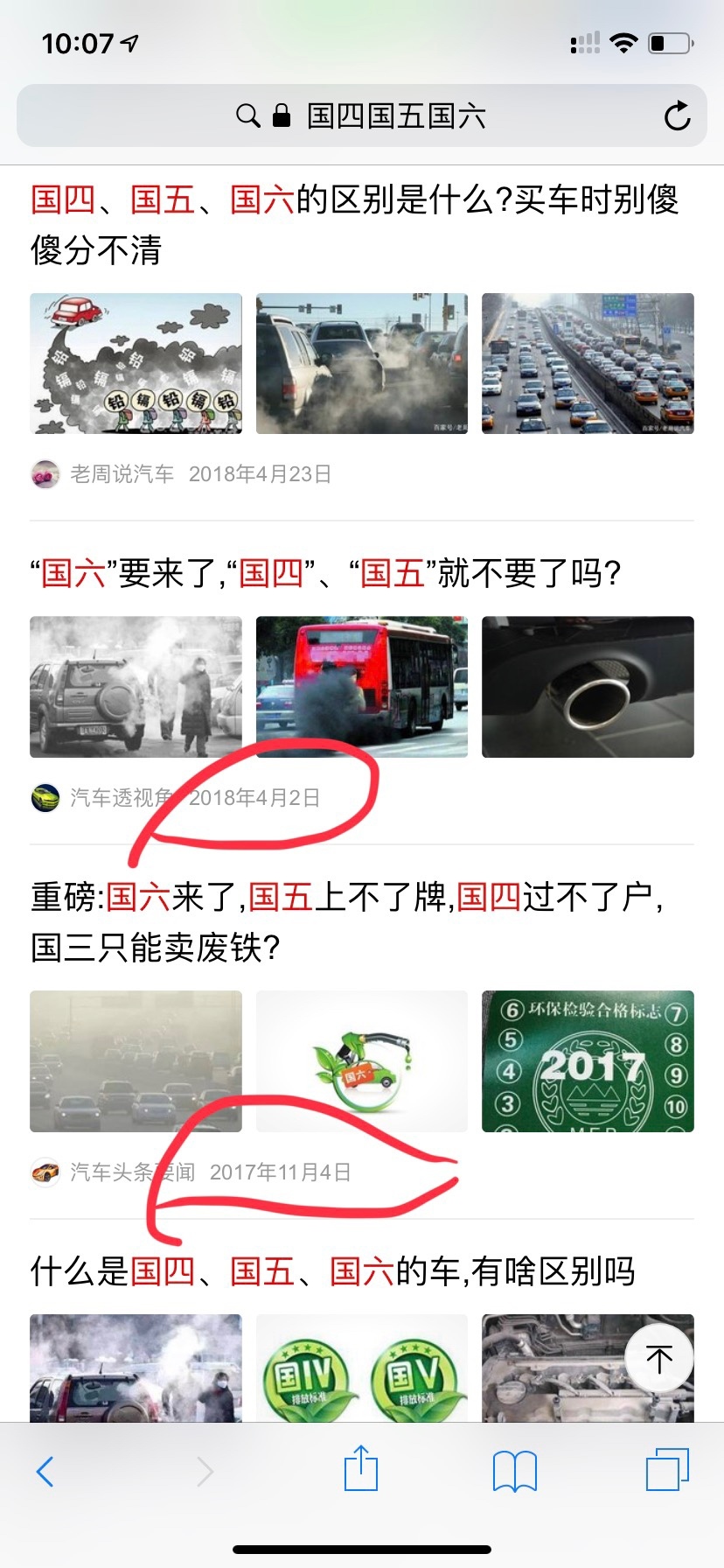Share this page

(x=361, y=1468)
